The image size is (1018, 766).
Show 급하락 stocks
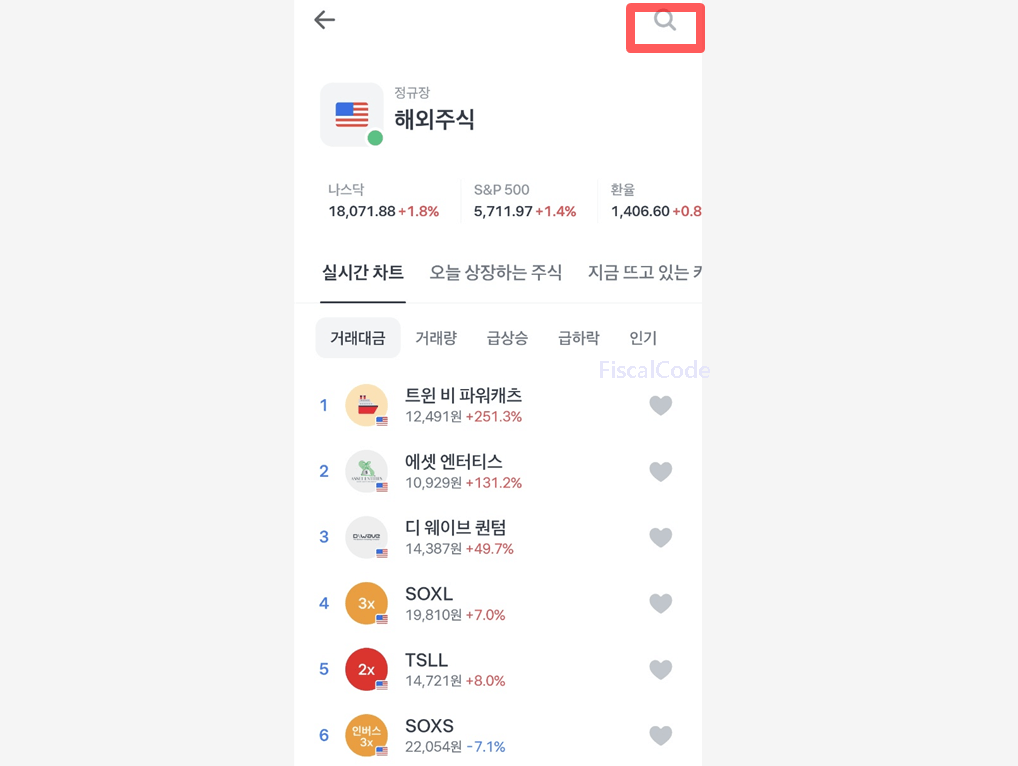pos(578,338)
